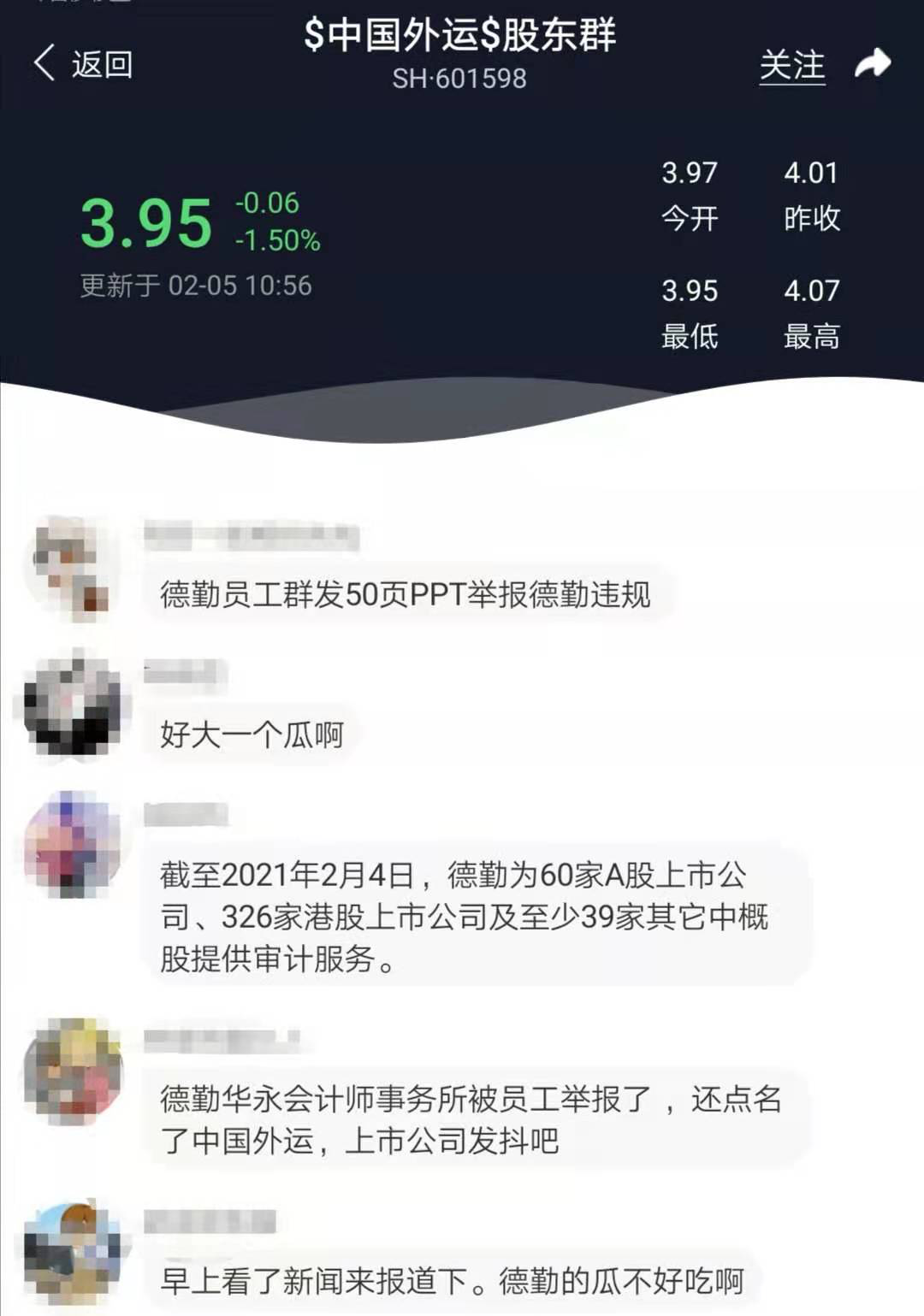Open avatar beside 好大一个瓜啊 message
The width and height of the screenshot is (924, 1316).
pyautogui.click(x=72, y=705)
